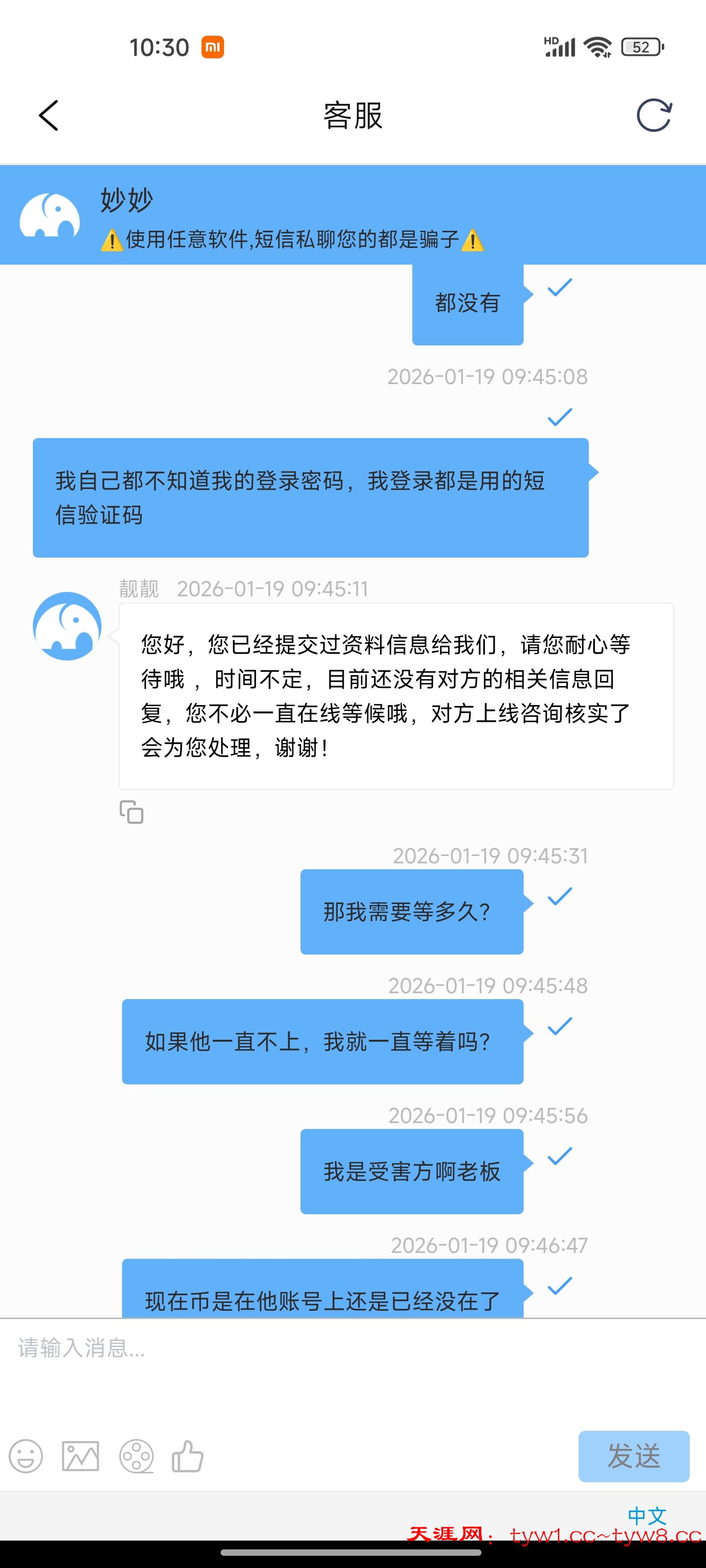Tap the message bubble 那我需要等多久?

pyautogui.click(x=410, y=912)
